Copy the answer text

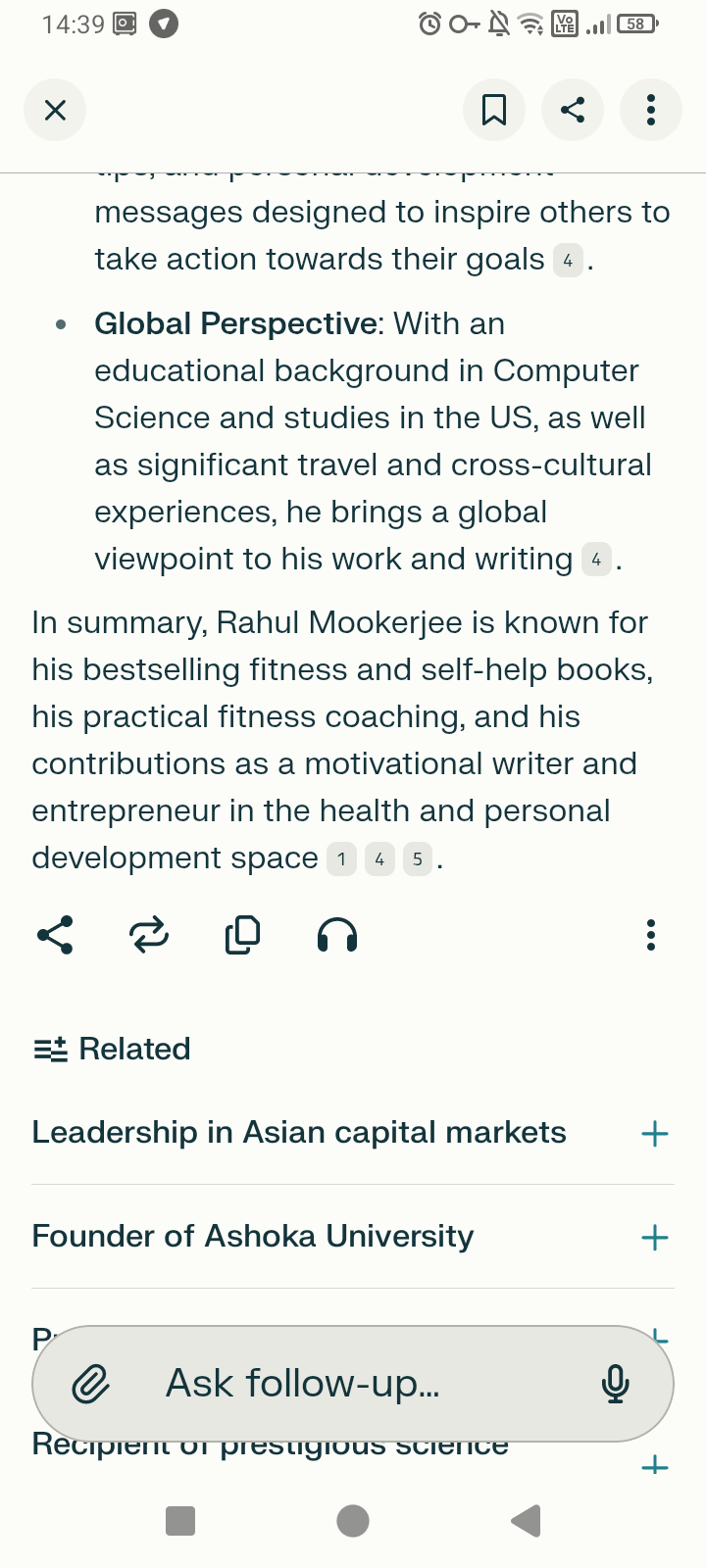click(x=243, y=936)
